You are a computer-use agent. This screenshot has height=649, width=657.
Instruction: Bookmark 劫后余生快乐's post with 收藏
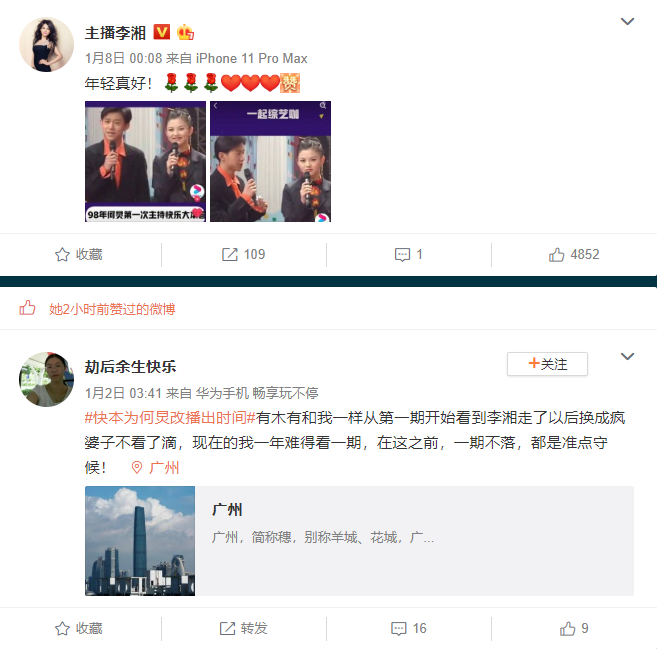(x=78, y=628)
